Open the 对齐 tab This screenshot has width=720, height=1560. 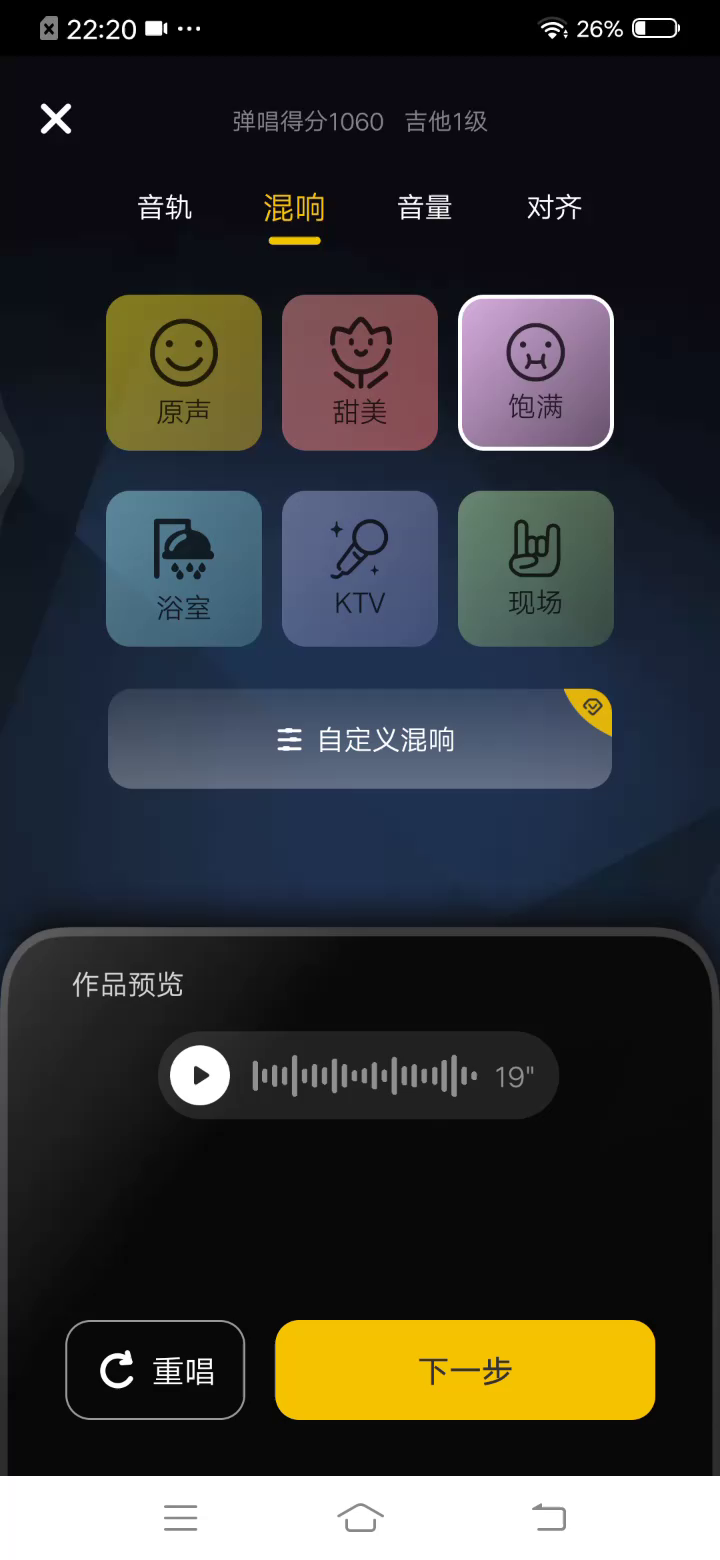click(554, 208)
